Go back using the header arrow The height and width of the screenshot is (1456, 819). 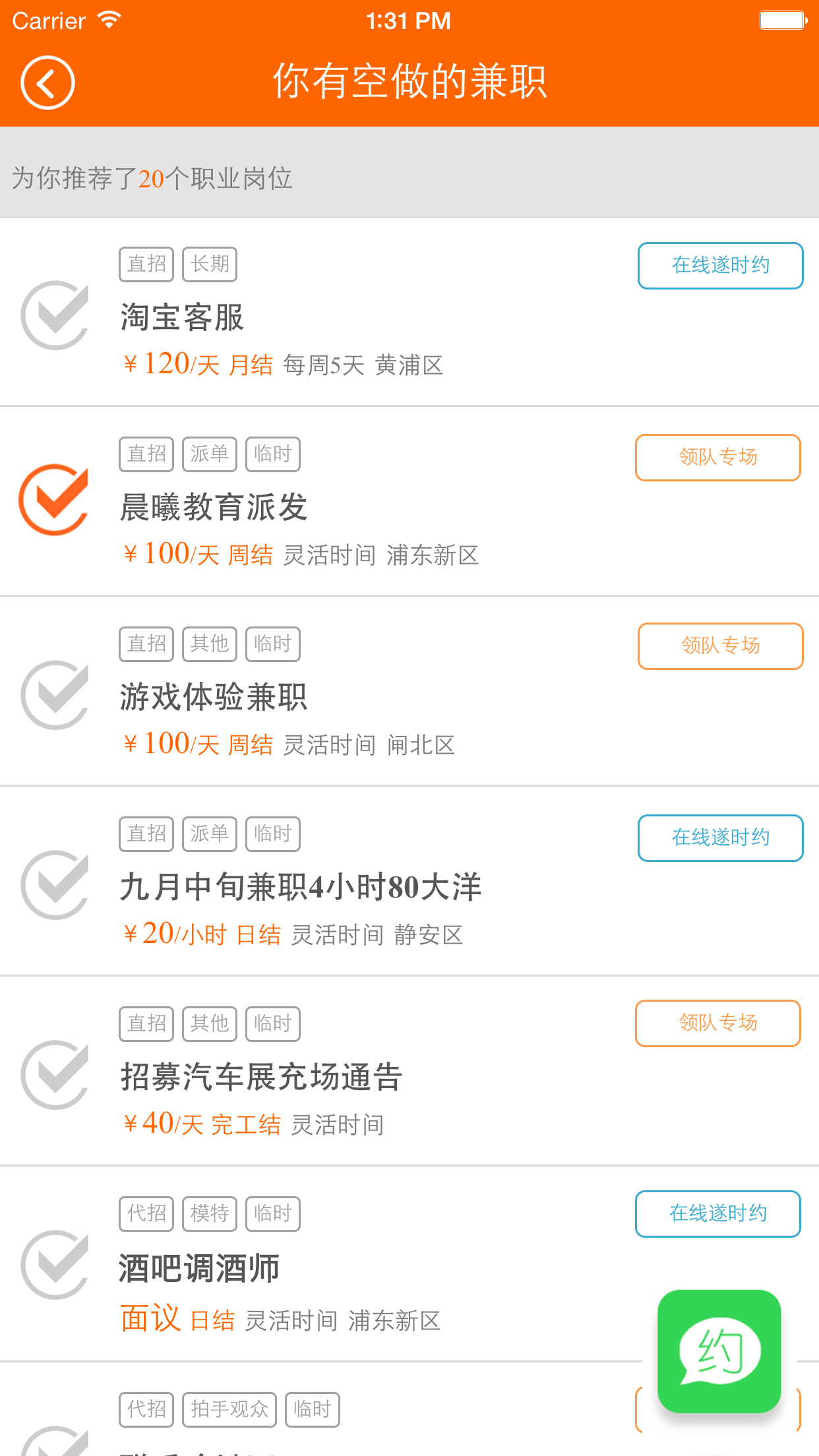tap(47, 82)
